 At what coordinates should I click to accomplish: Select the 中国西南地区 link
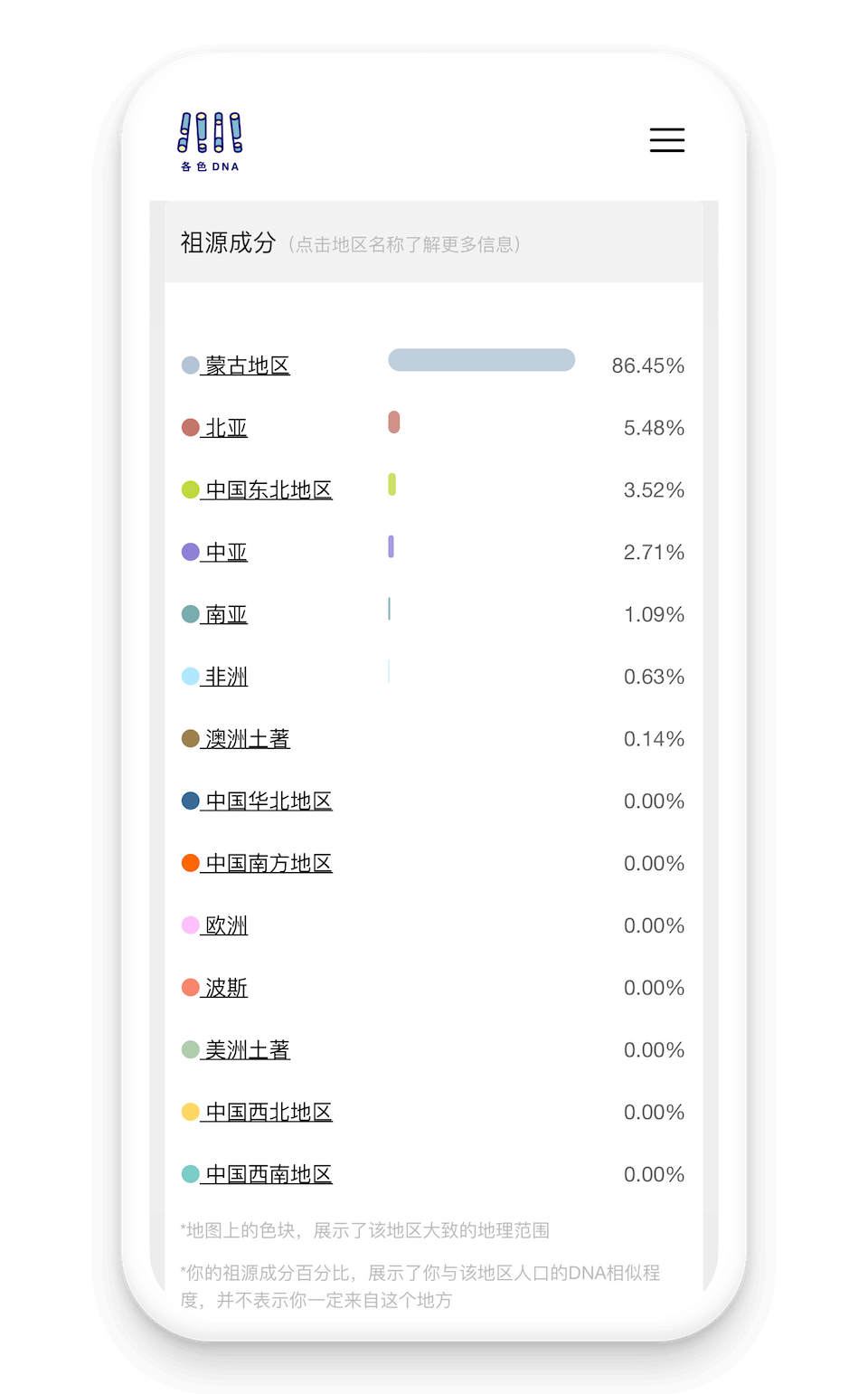click(268, 1175)
